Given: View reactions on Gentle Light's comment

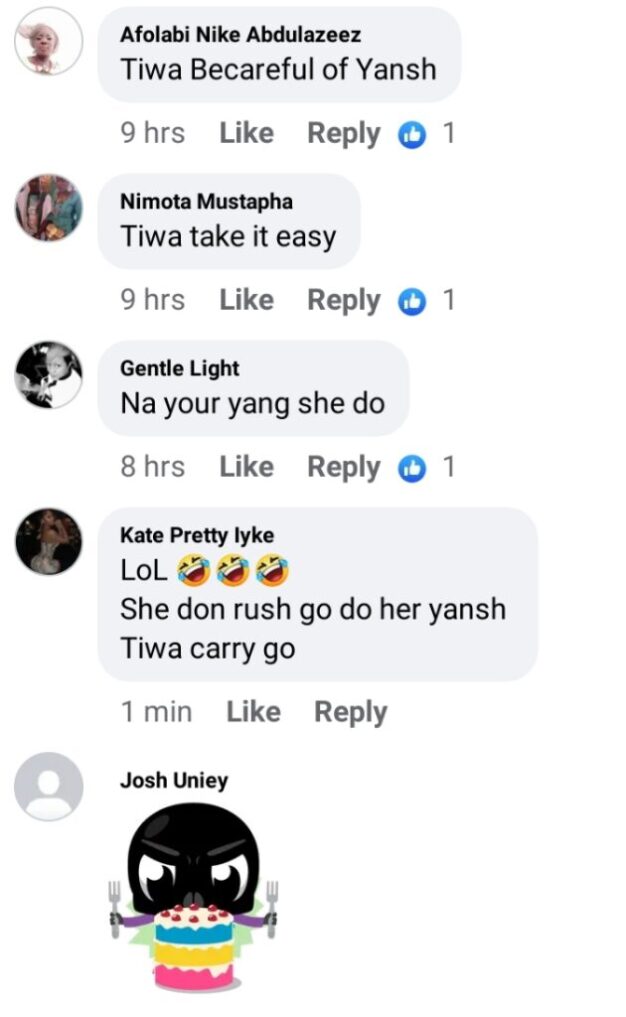Looking at the screenshot, I should pyautogui.click(x=426, y=468).
